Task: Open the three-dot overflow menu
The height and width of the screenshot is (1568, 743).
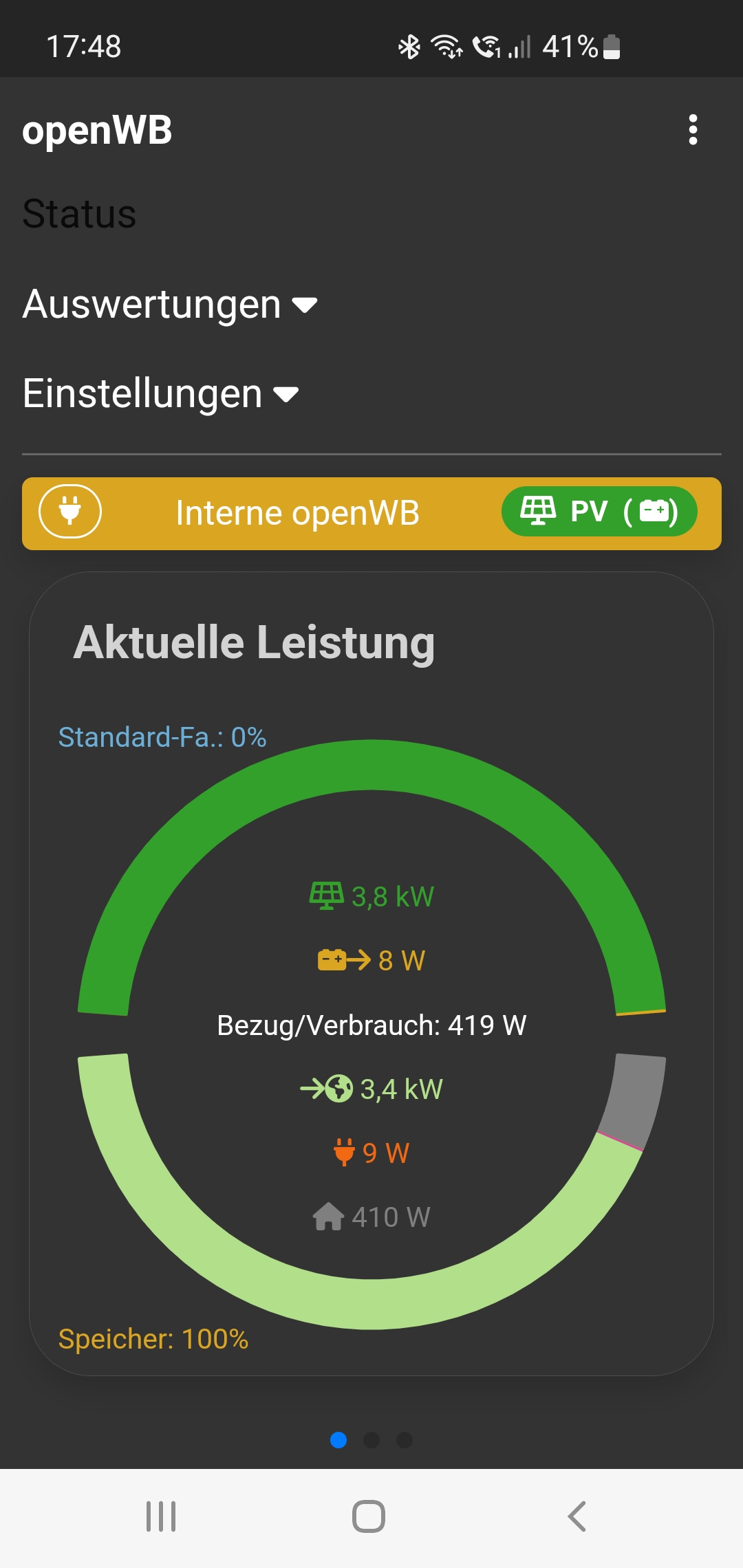Action: pos(693,130)
